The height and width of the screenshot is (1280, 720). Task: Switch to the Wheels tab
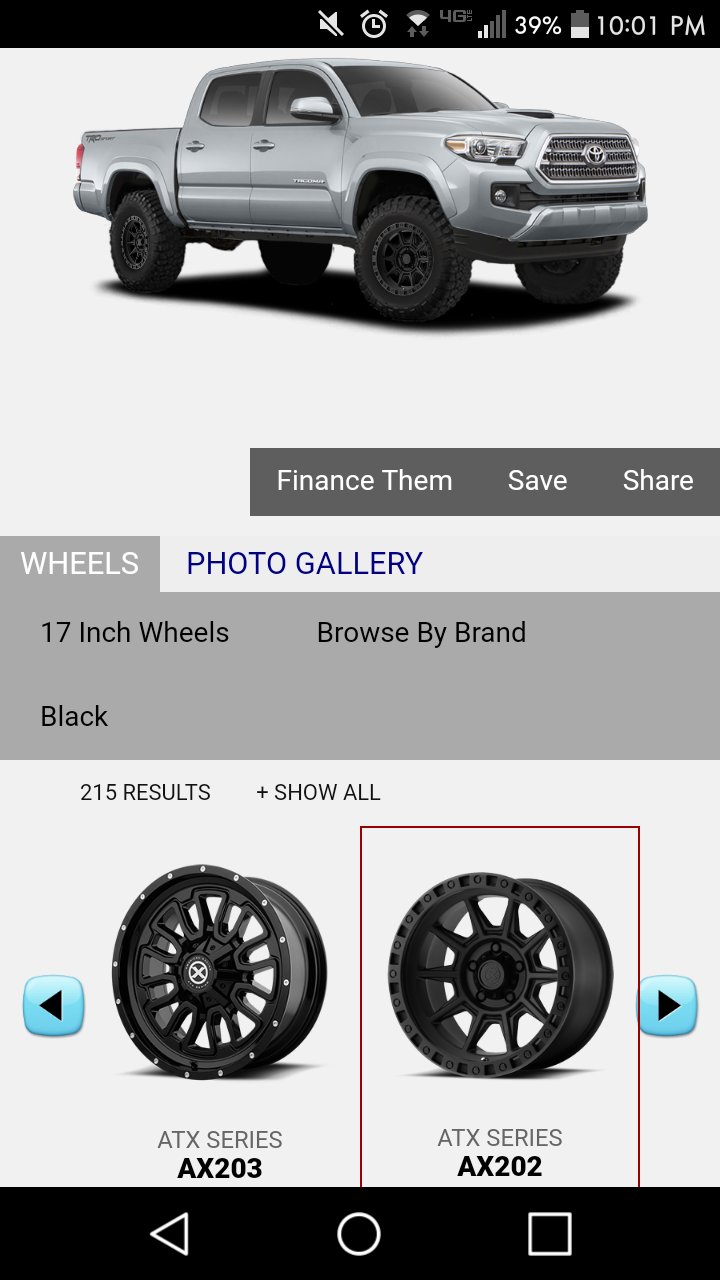pyautogui.click(x=80, y=564)
